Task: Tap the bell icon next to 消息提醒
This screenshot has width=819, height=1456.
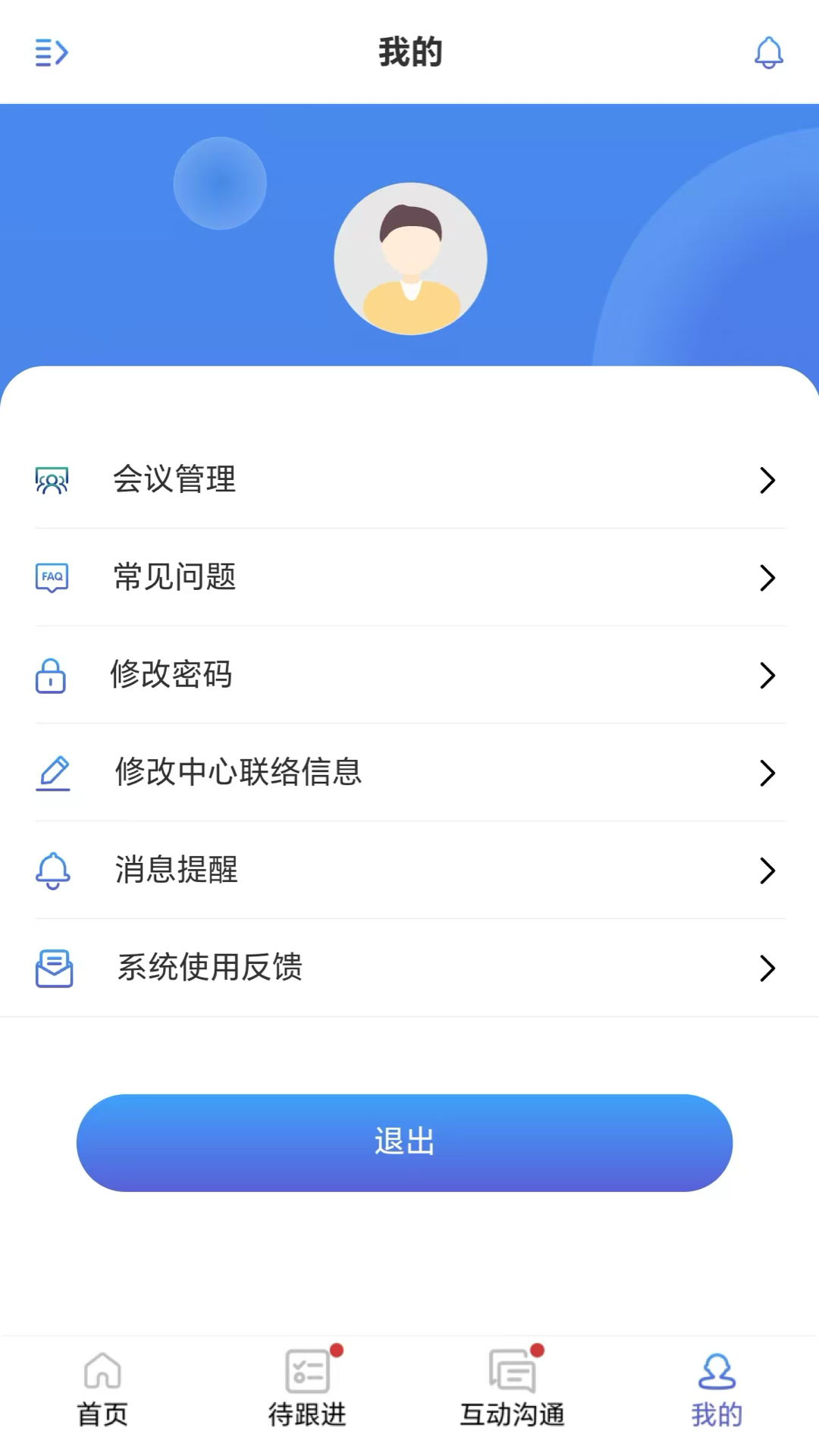Action: point(52,871)
